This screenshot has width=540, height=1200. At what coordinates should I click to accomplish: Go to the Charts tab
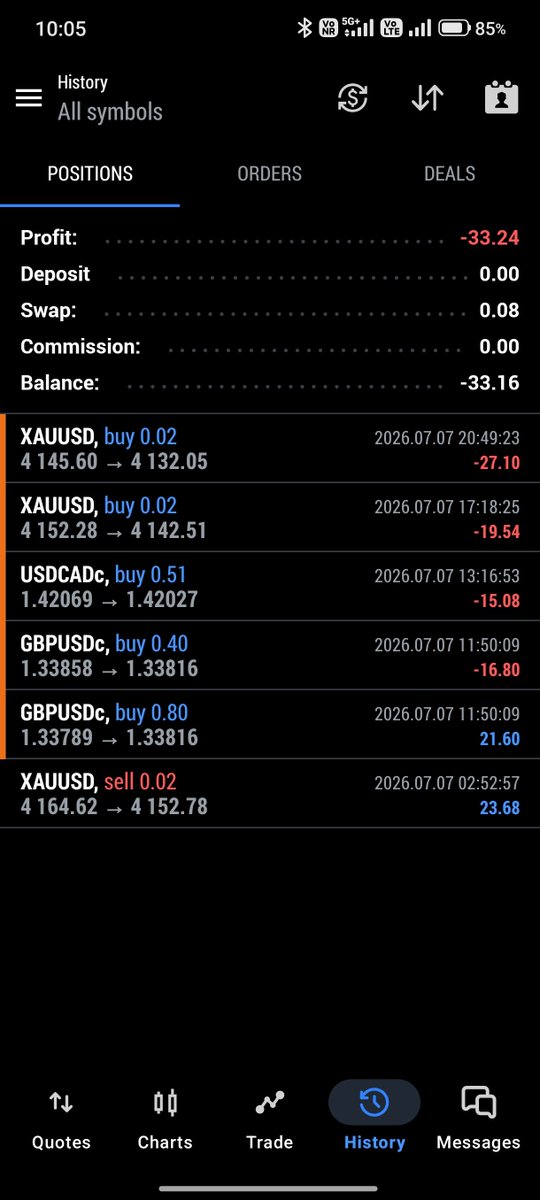point(165,1120)
